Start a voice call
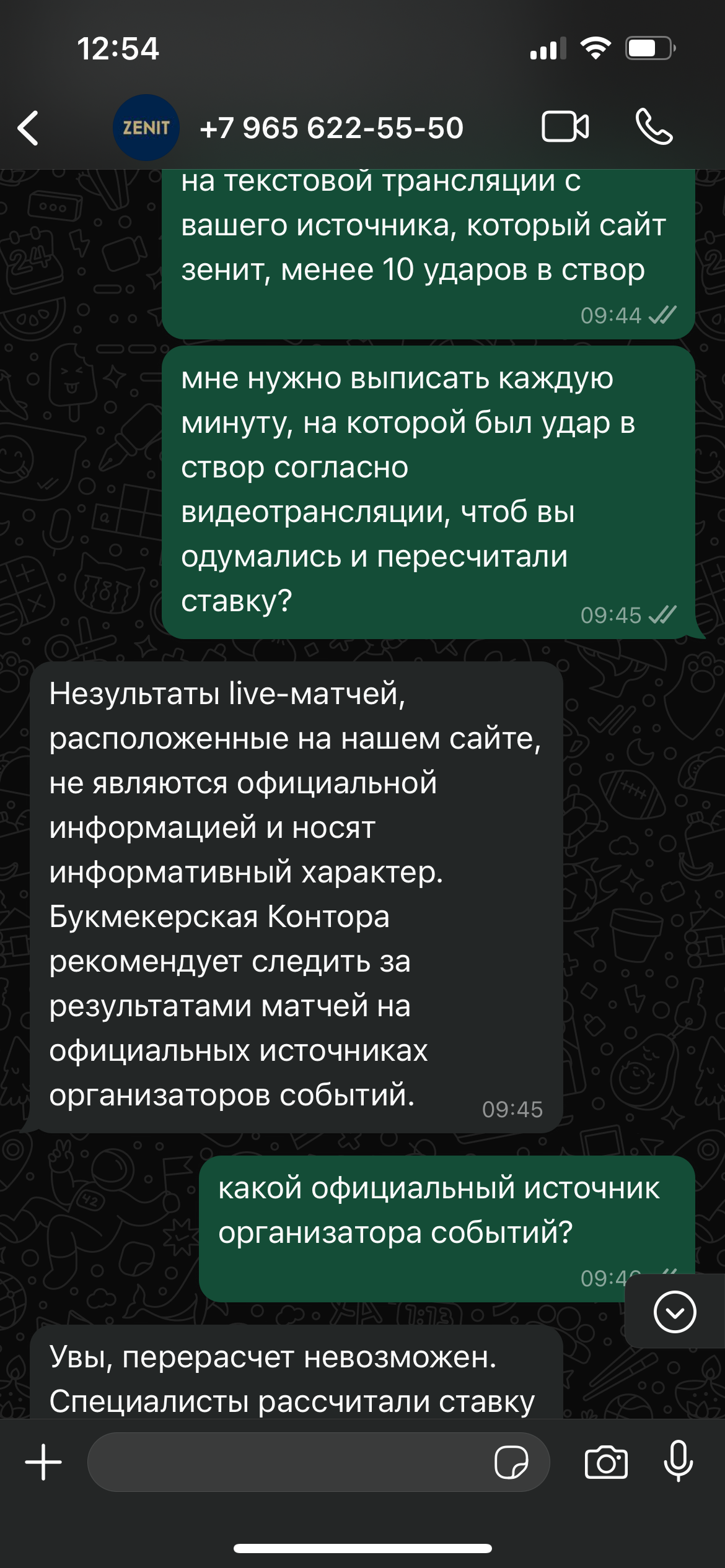Viewport: 725px width, 1568px height. pyautogui.click(x=654, y=127)
